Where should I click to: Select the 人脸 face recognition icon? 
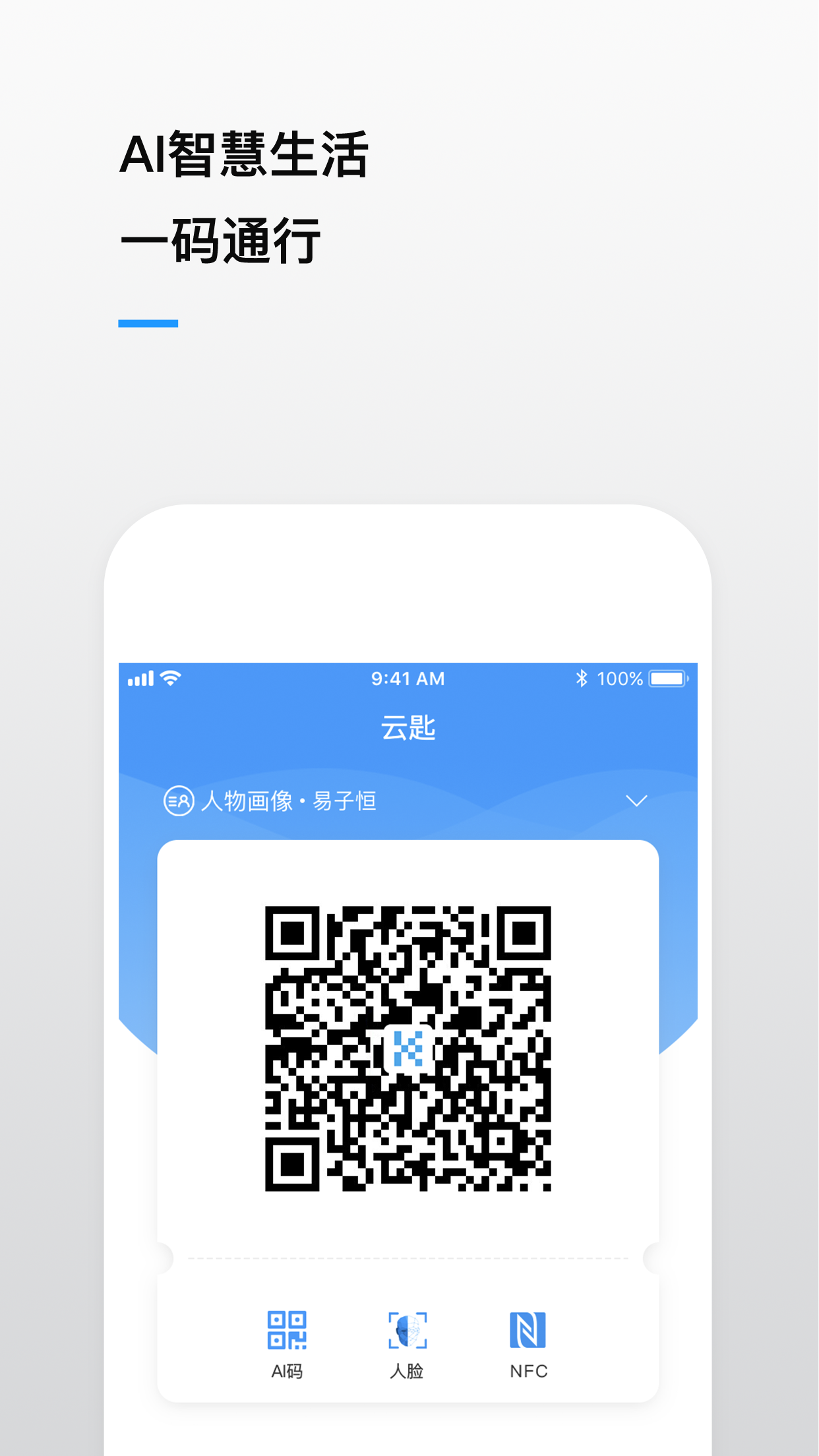408,1331
